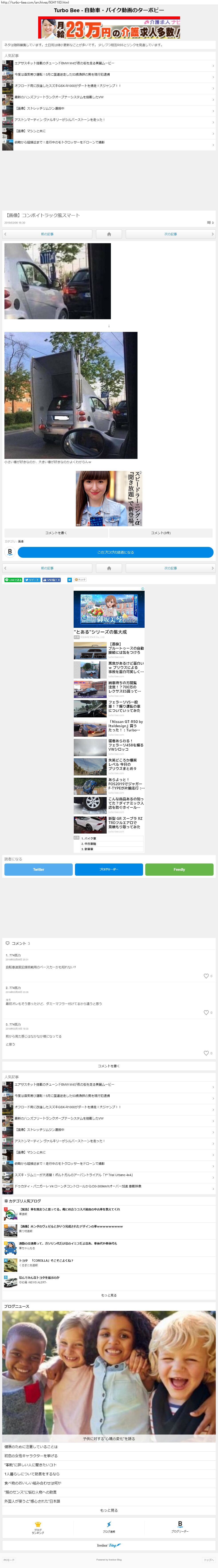The image size is (218, 1568).
Task: Subscribe with the Feedly button
Action: pos(179,869)
